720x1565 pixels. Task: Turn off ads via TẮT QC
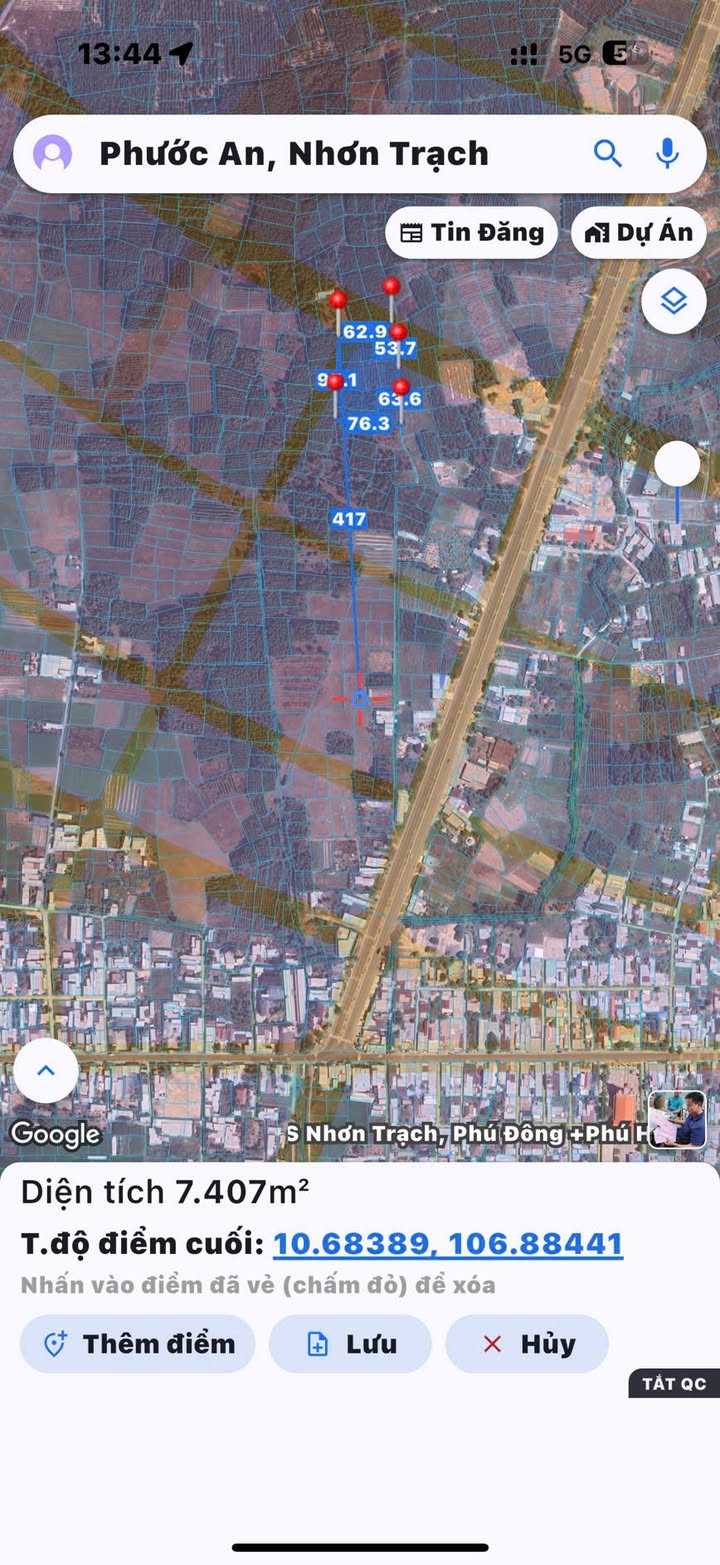674,1384
